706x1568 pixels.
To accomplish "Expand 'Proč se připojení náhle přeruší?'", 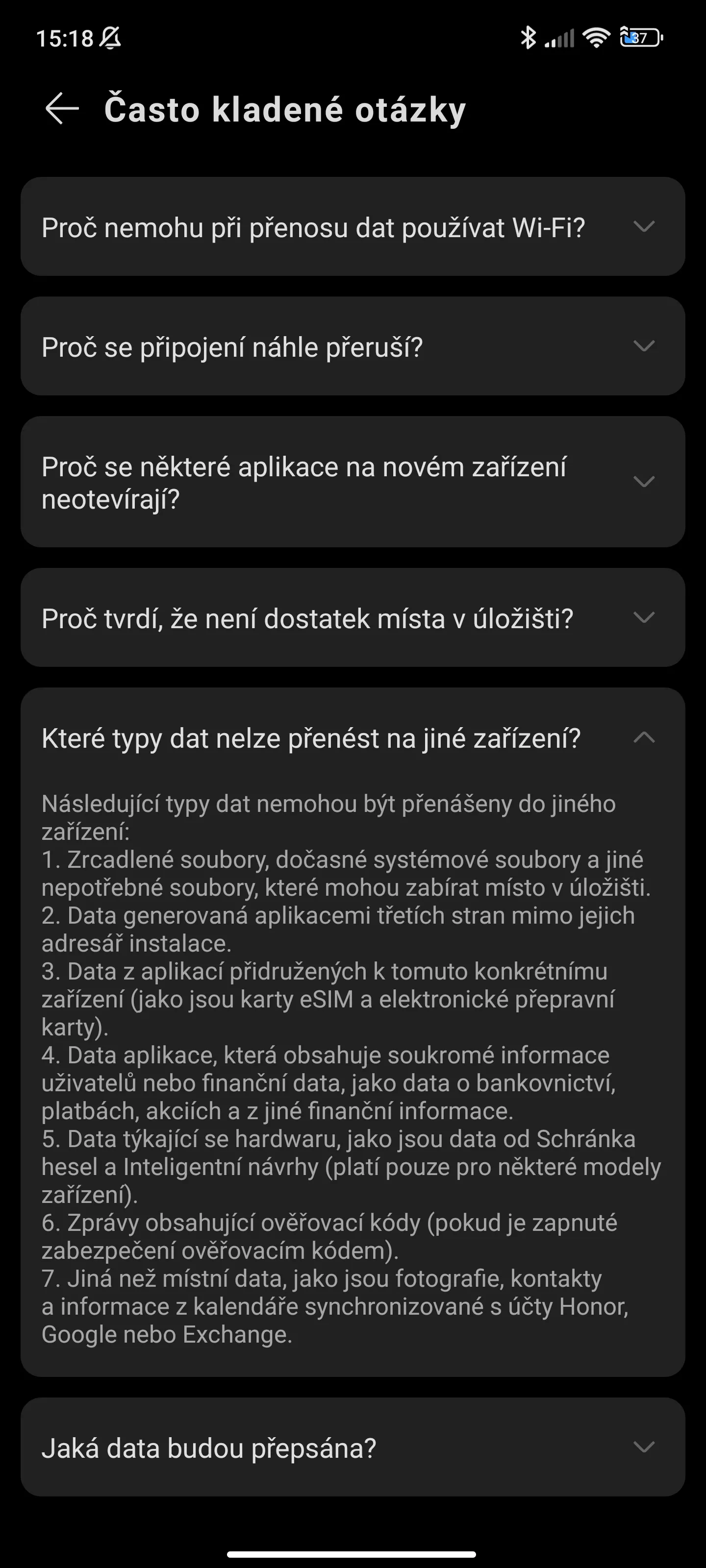I will pyautogui.click(x=353, y=346).
